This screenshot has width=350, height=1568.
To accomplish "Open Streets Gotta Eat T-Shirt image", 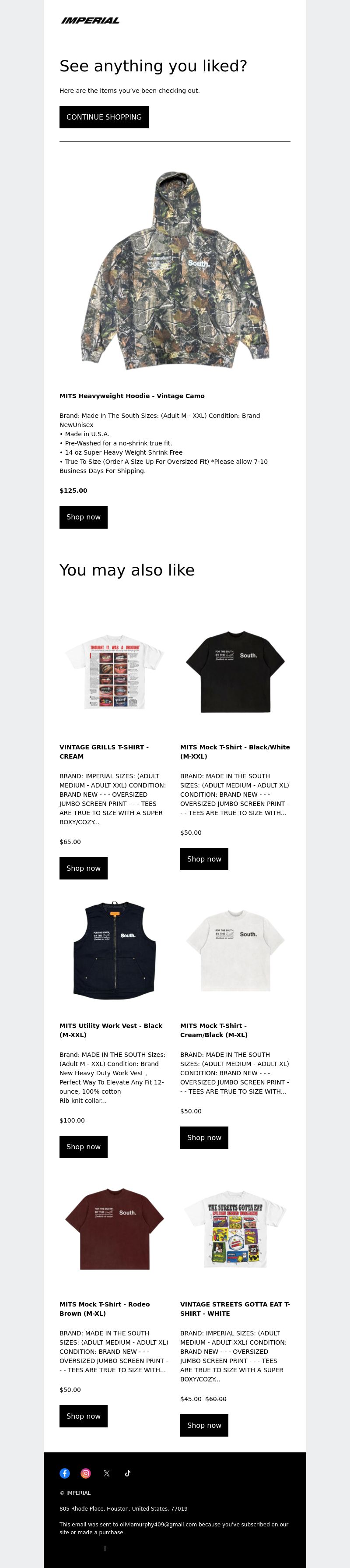I will point(235,1229).
